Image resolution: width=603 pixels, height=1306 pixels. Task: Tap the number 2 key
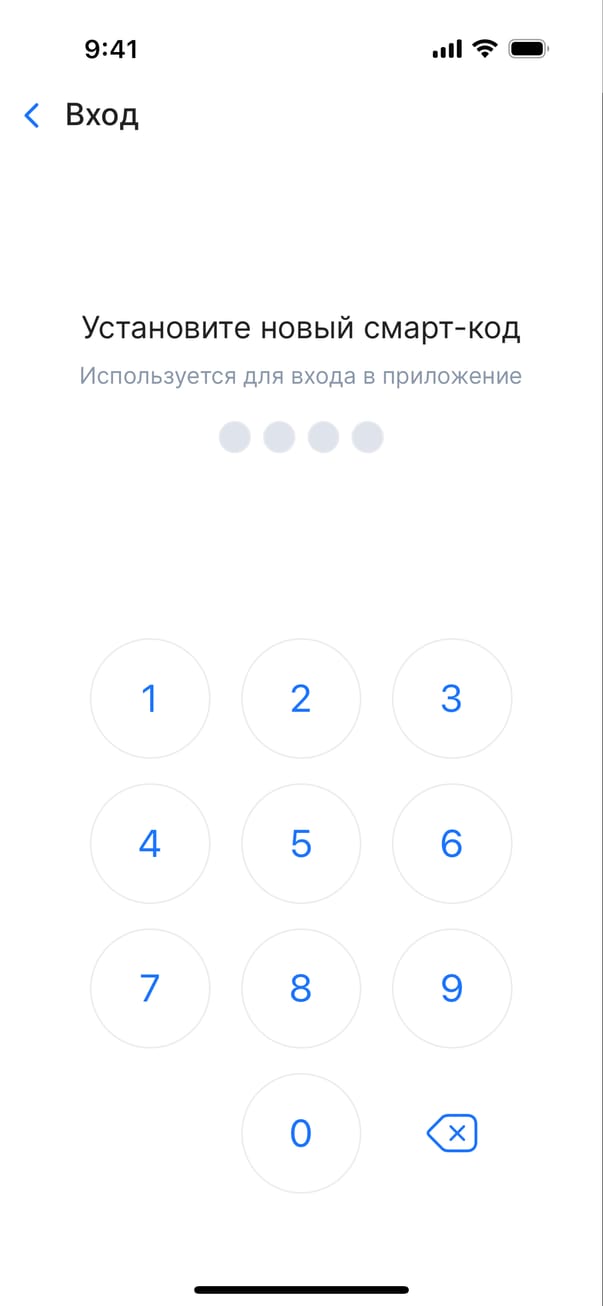click(x=301, y=698)
